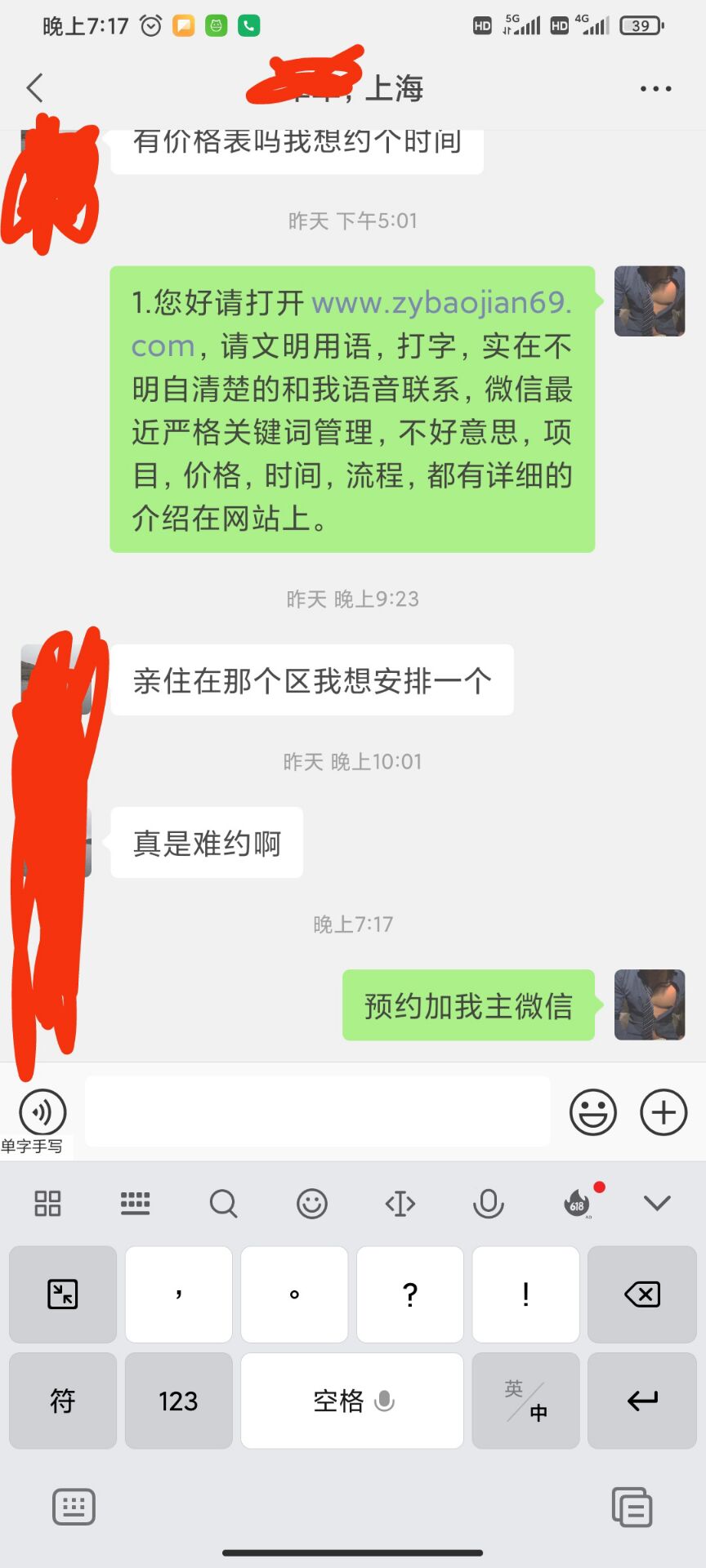Open the keyboard layout switcher
706x1568 pixels.
pos(135,1203)
